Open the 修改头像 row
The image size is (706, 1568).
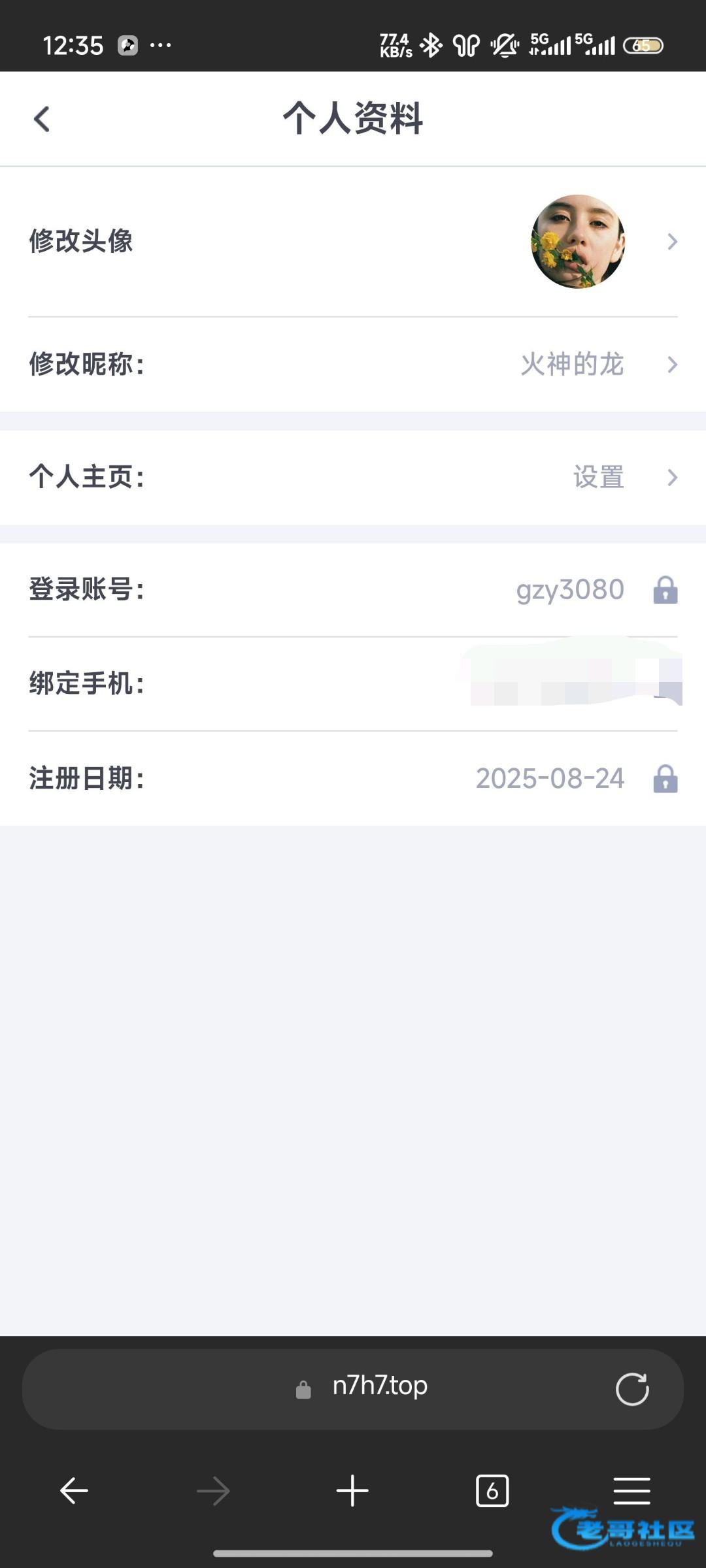coord(353,242)
